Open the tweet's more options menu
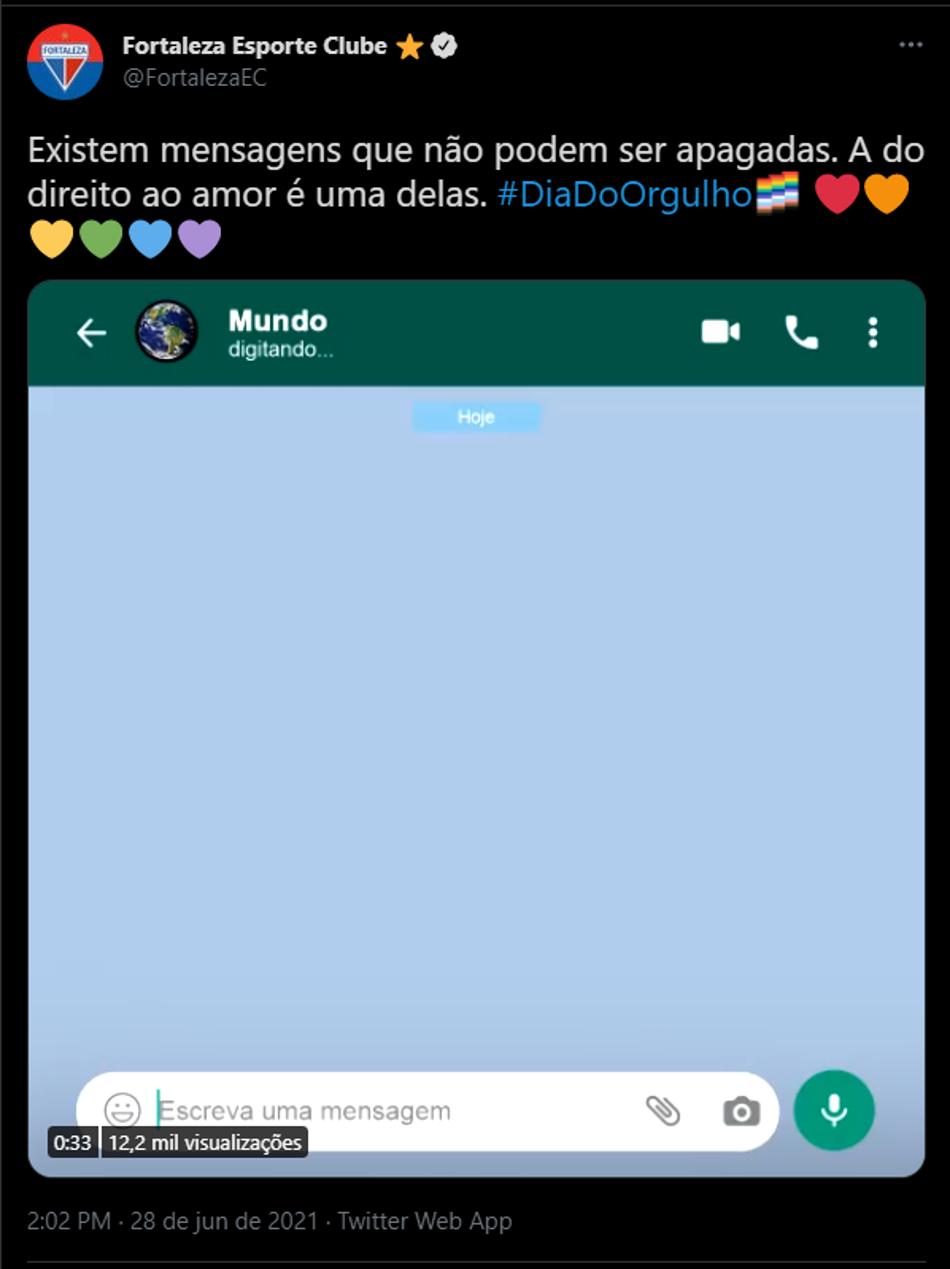950x1269 pixels. click(x=910, y=46)
